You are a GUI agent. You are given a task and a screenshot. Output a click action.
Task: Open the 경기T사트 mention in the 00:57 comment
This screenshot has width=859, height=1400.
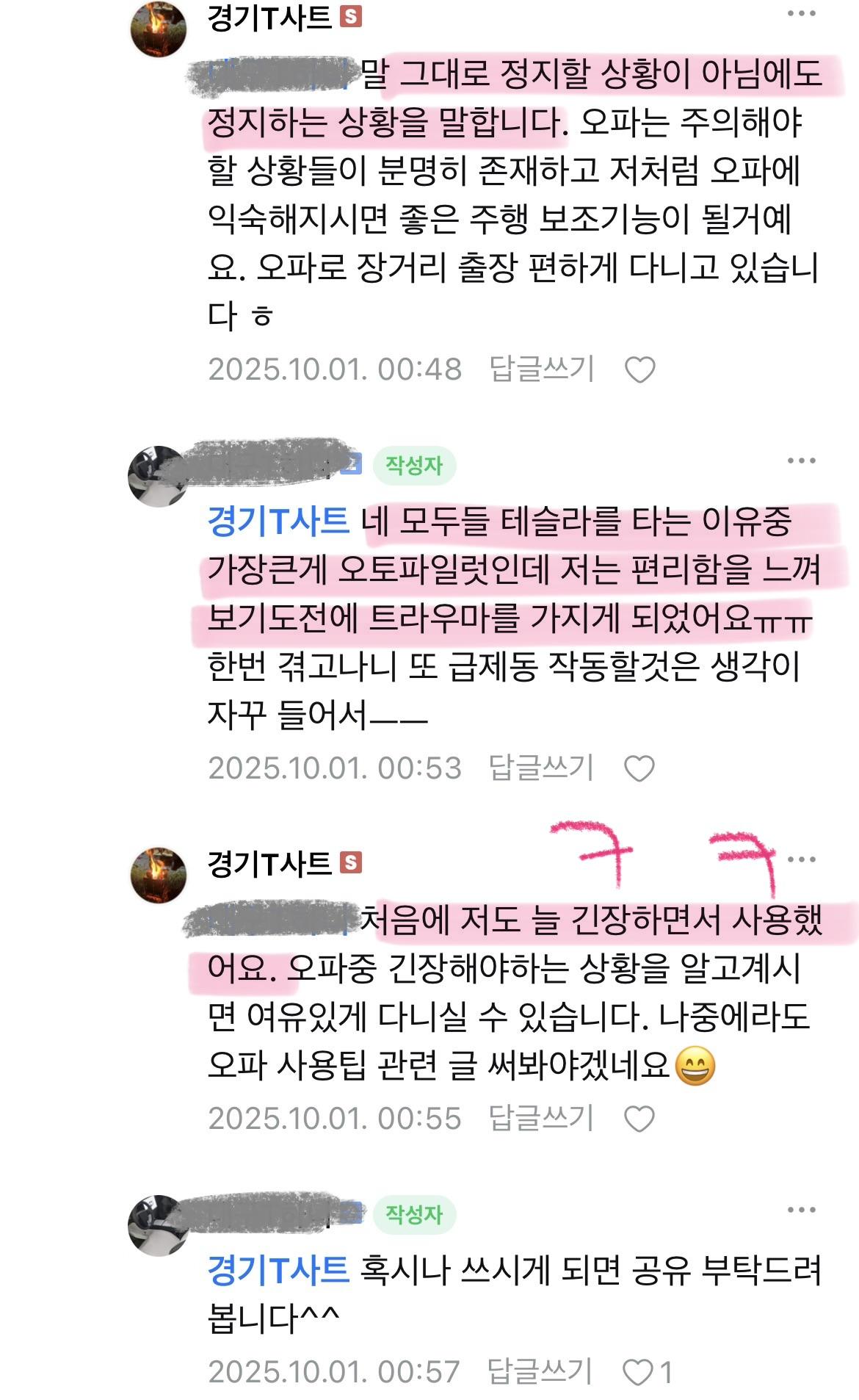[278, 1271]
